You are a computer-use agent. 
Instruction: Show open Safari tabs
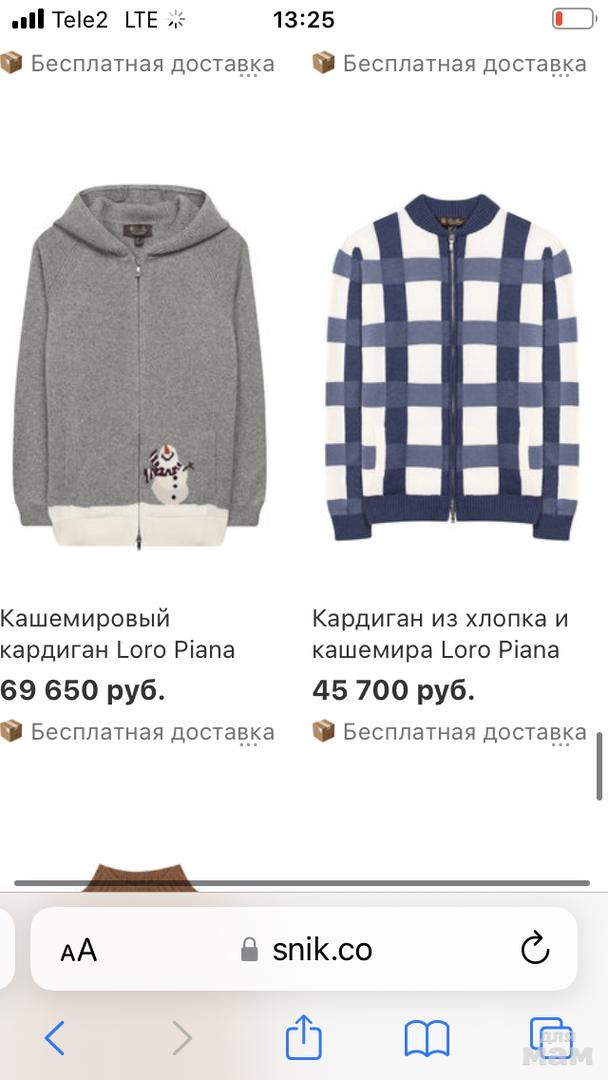tap(548, 1038)
